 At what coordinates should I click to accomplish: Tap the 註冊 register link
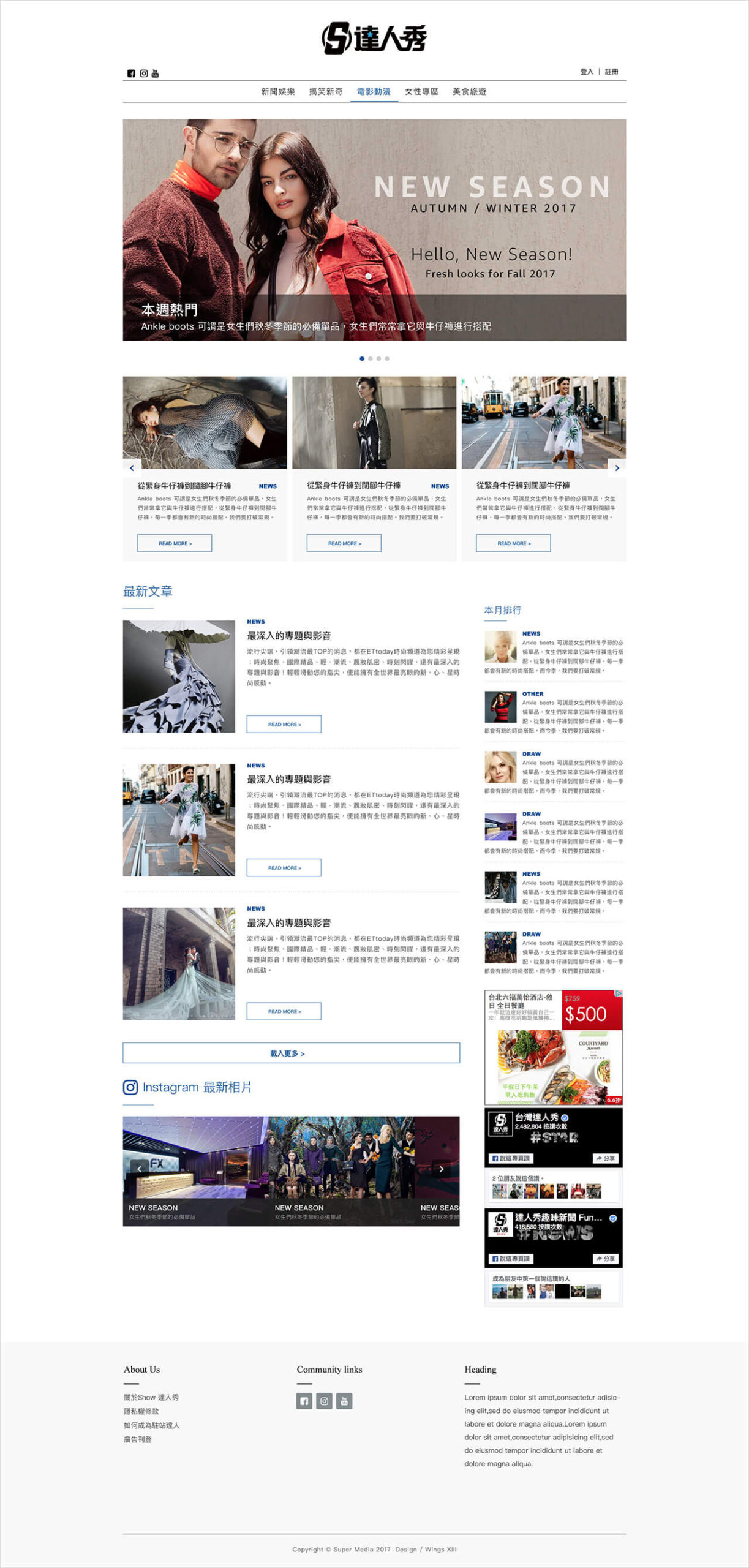pos(611,72)
